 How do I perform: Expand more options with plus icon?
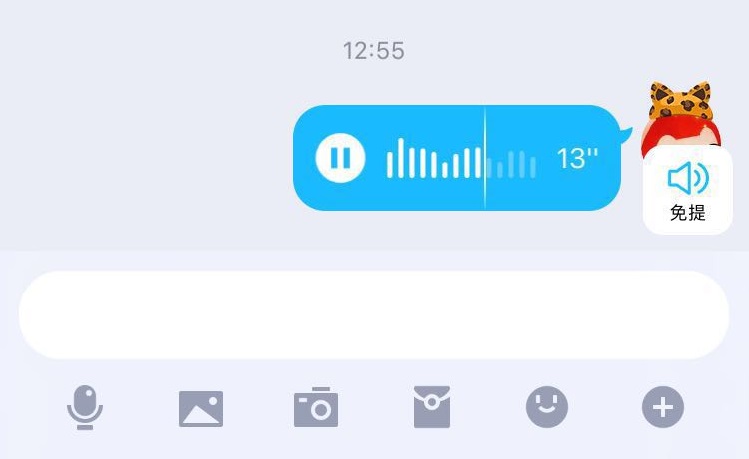tap(663, 408)
